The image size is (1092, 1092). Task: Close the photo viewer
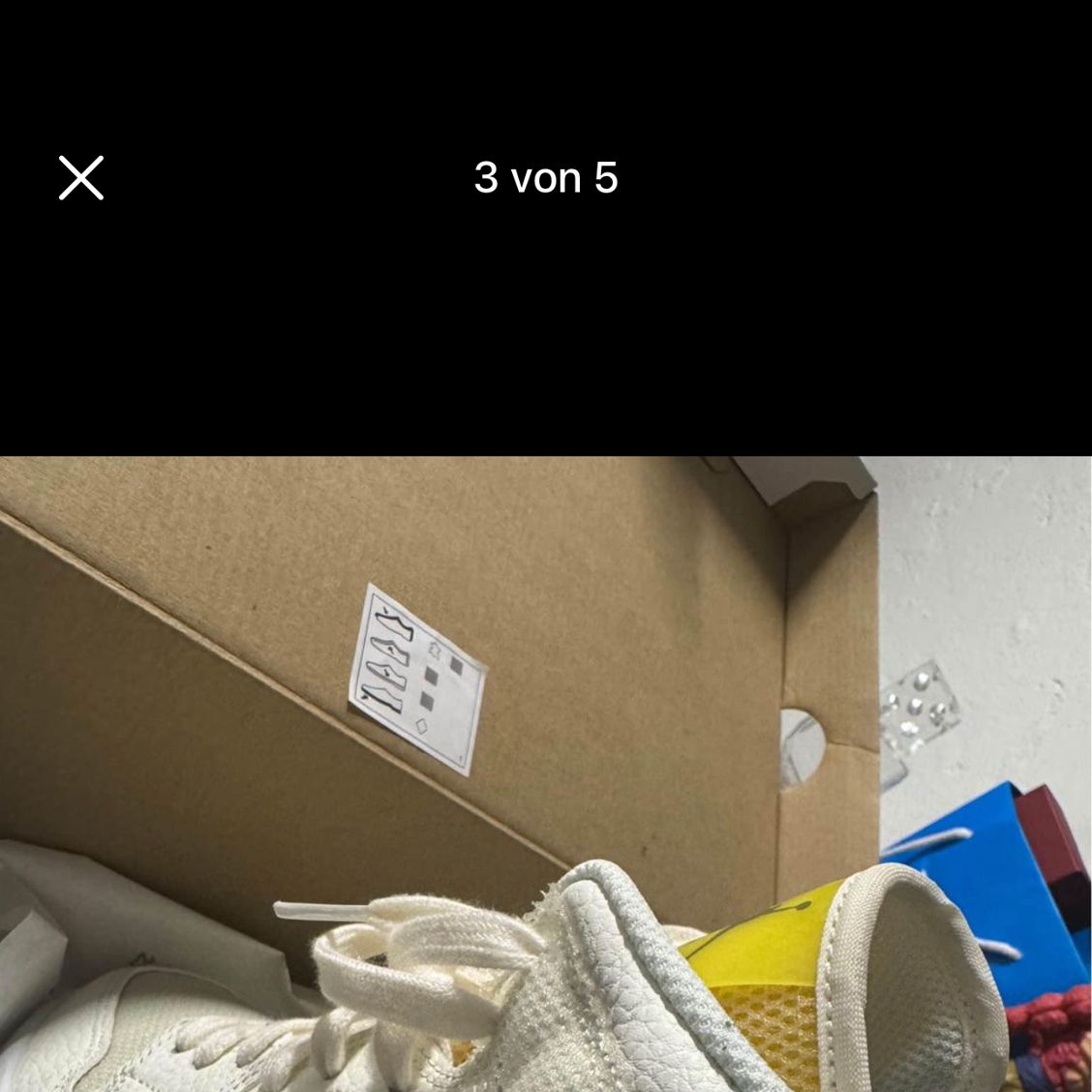pos(81,178)
